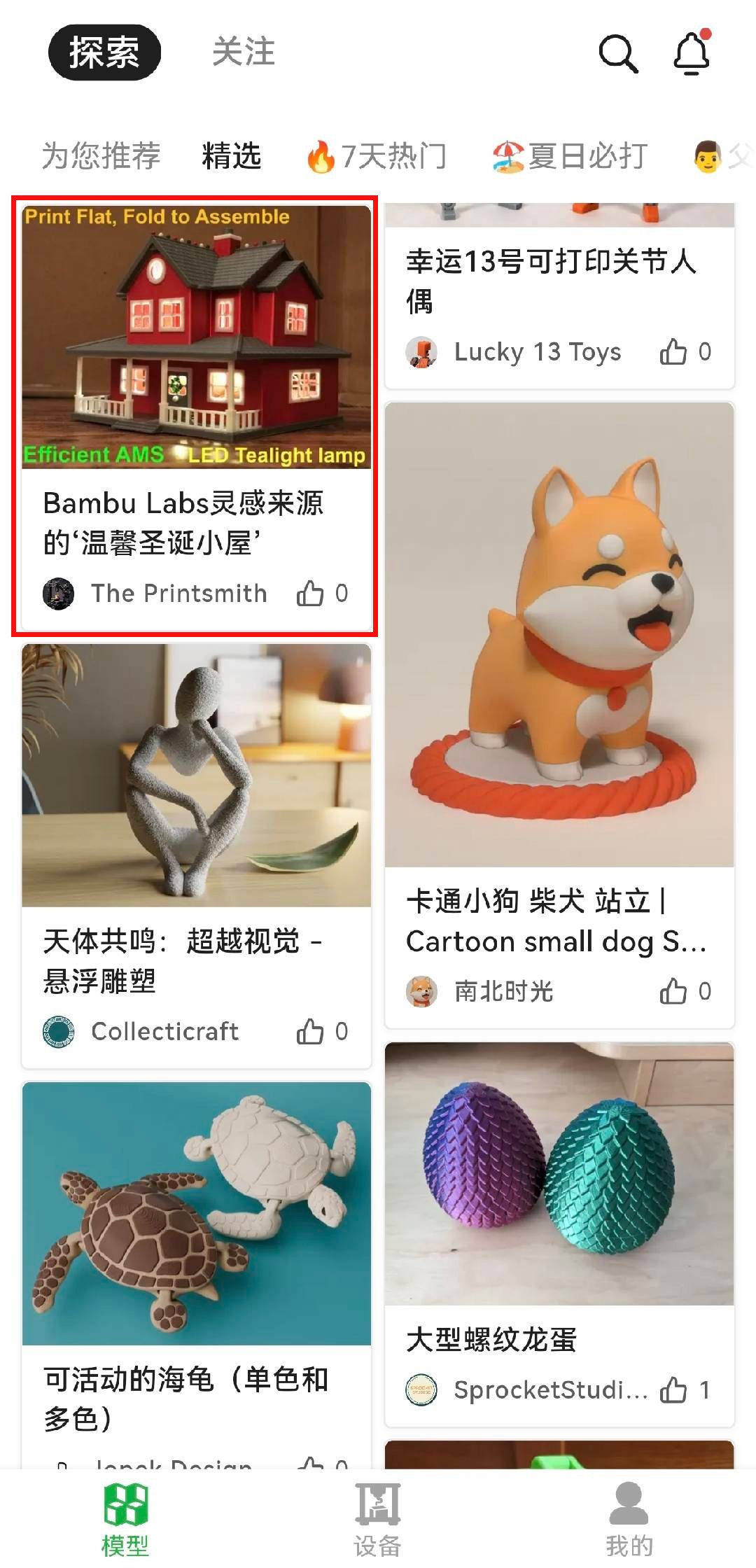The image size is (756, 1568).
Task: Like the 天体共鸣 悬浮雕塑 model
Action: [310, 1031]
